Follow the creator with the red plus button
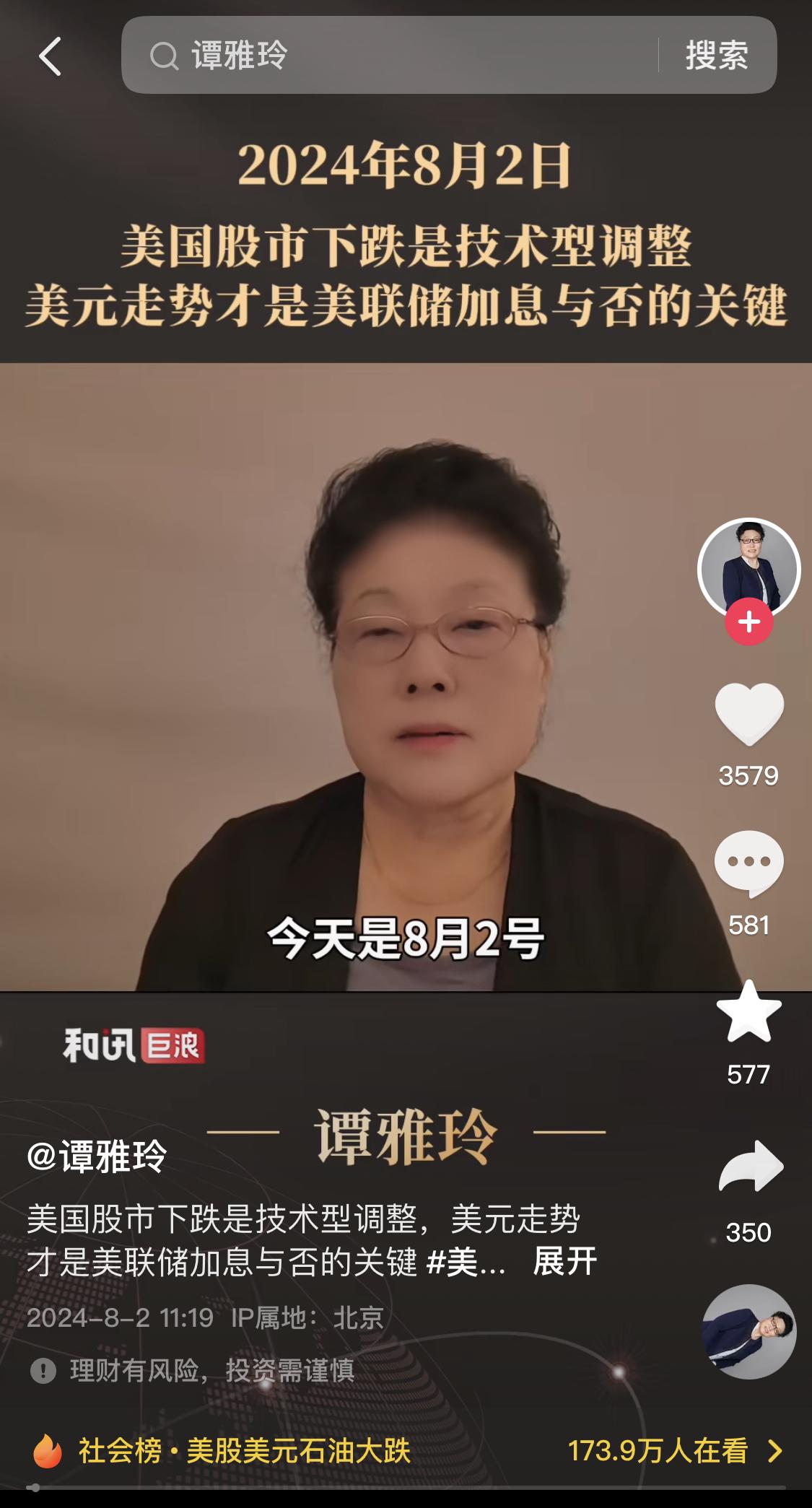 pos(748,622)
